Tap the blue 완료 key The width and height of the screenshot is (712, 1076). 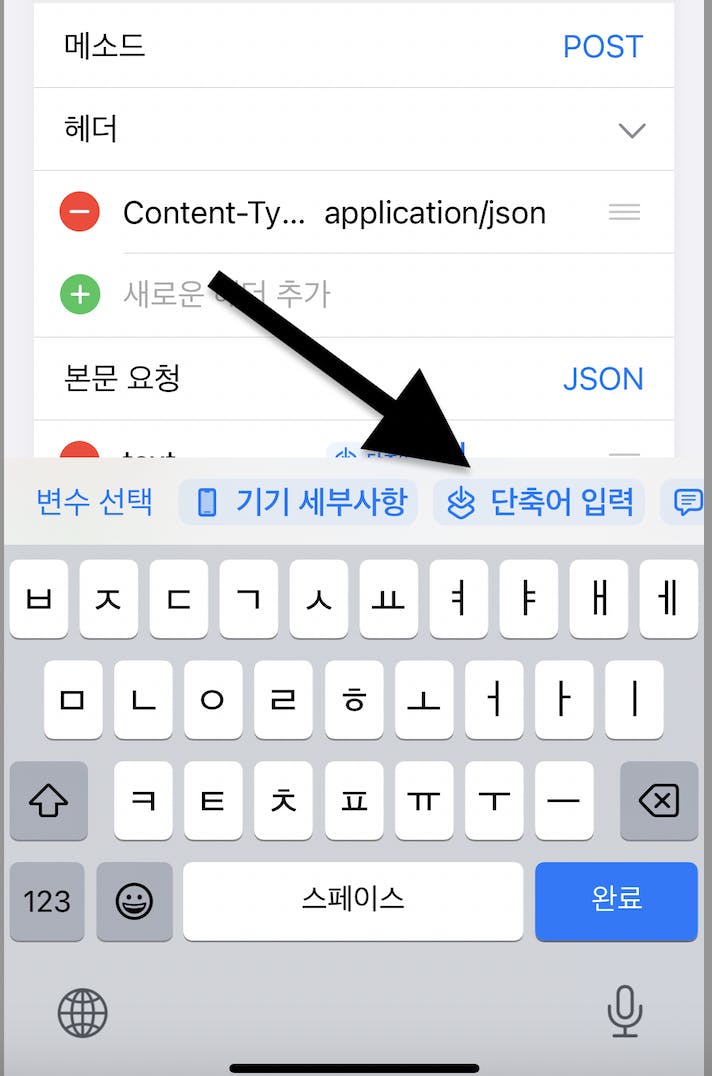tap(616, 901)
